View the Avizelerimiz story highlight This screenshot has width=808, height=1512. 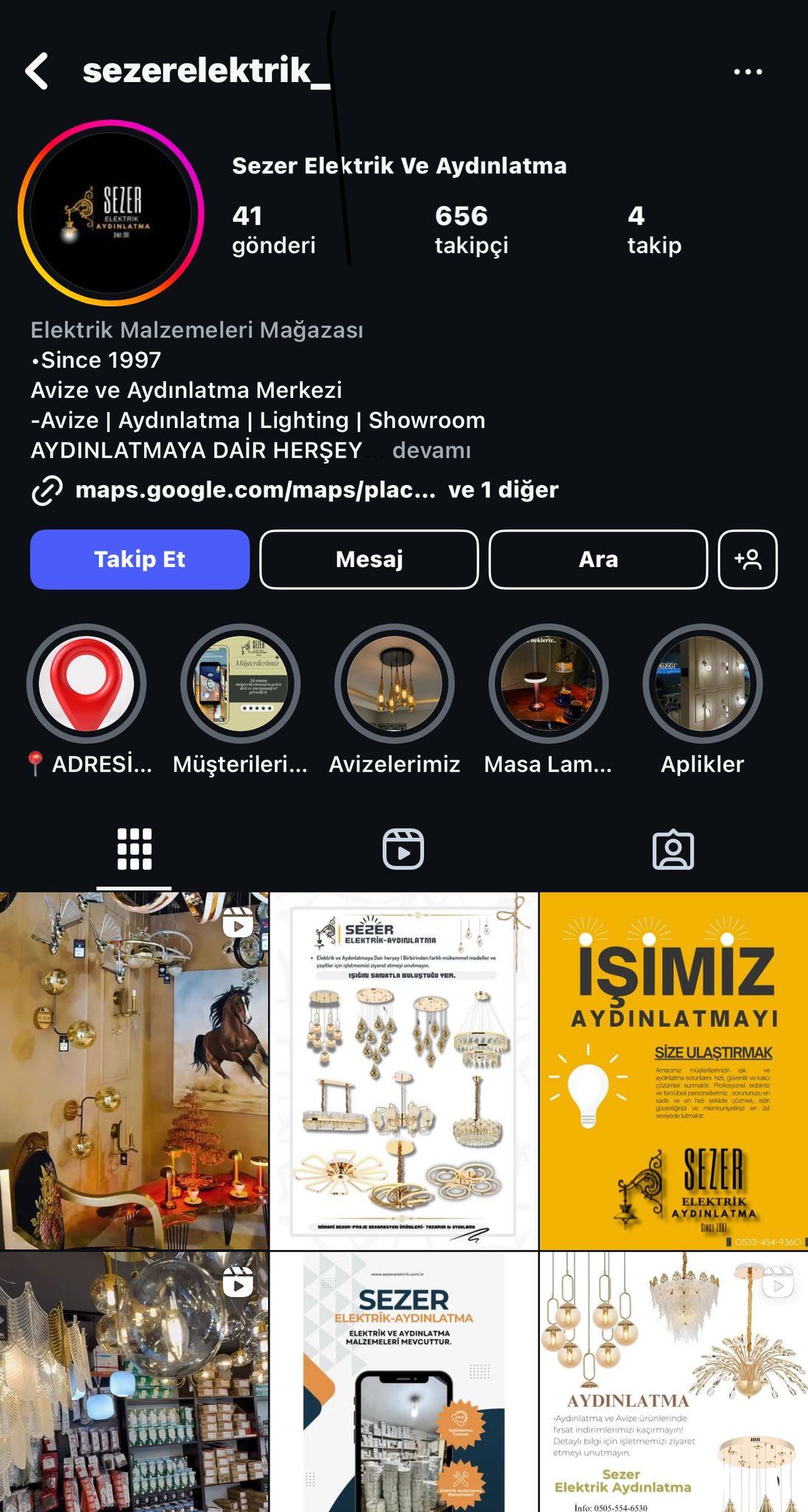[x=394, y=684]
